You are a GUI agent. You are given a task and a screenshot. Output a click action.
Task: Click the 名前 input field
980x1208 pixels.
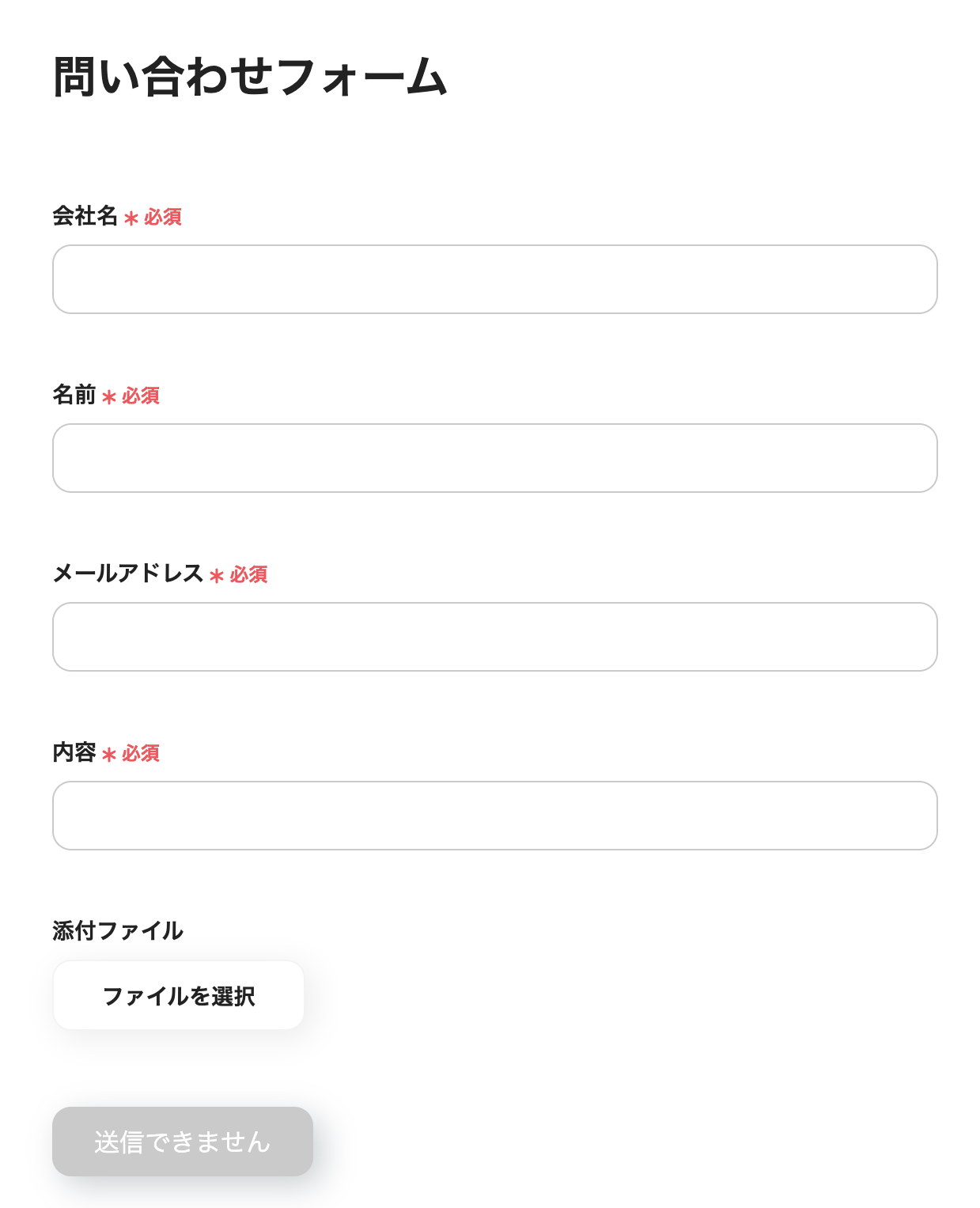pos(494,458)
